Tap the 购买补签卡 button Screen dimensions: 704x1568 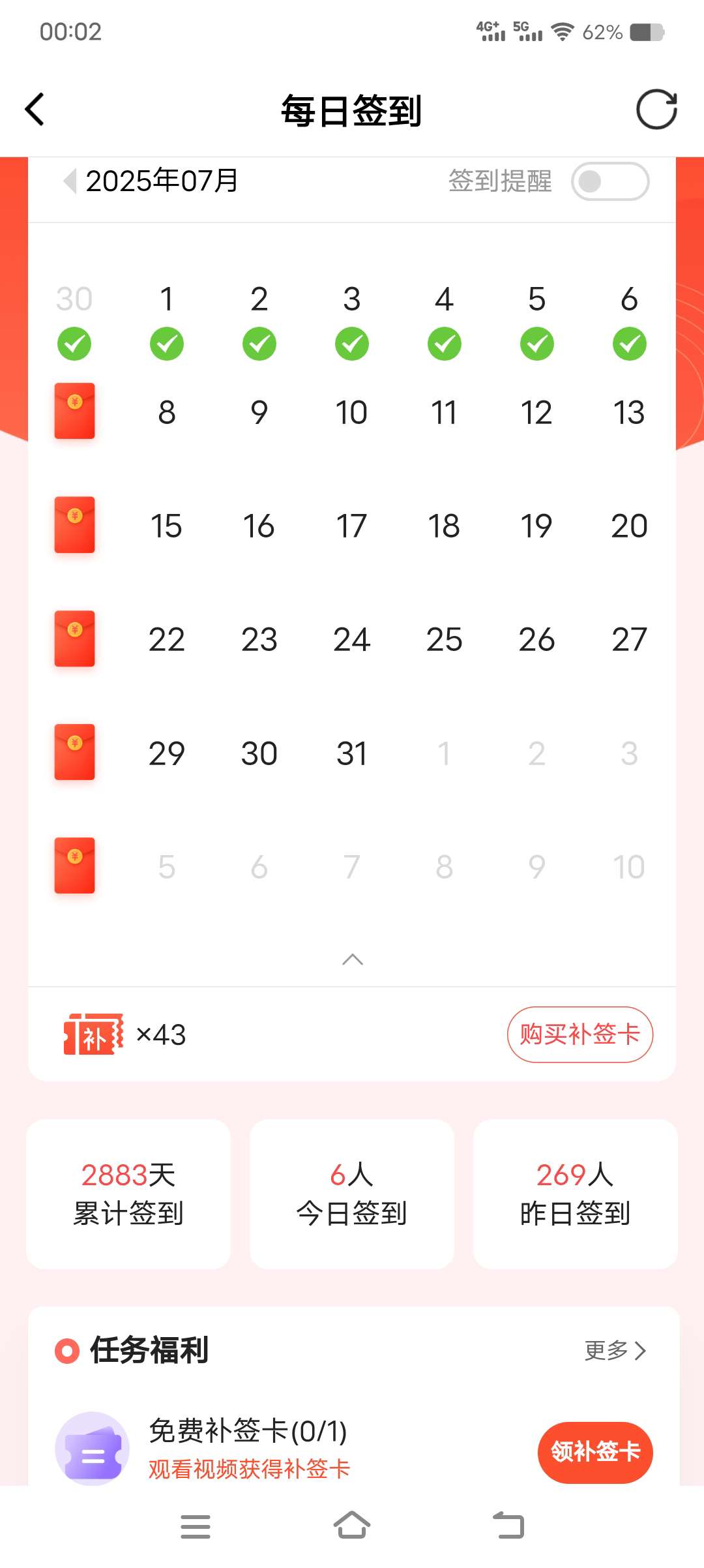click(579, 1034)
